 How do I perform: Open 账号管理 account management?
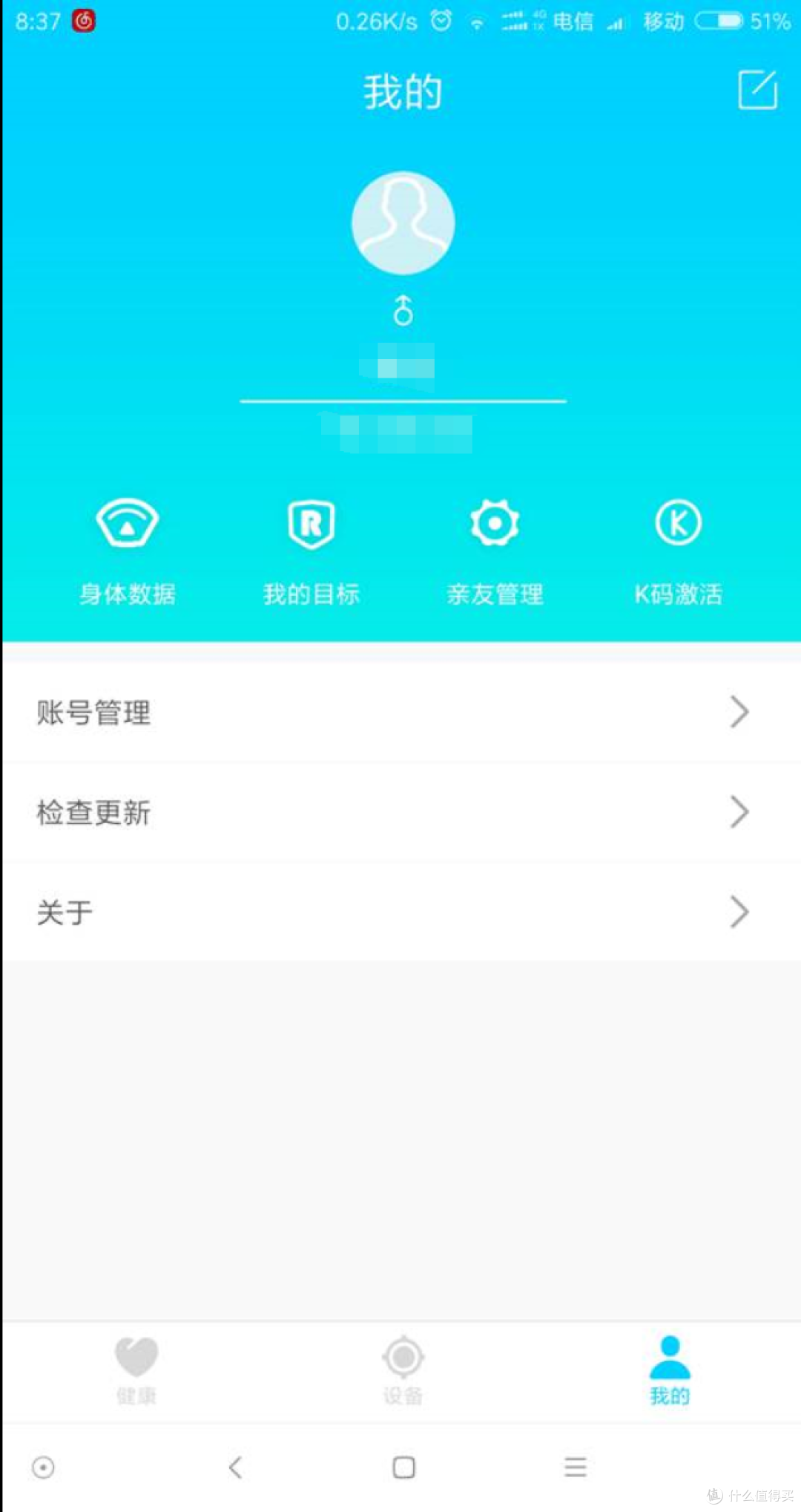point(400,712)
